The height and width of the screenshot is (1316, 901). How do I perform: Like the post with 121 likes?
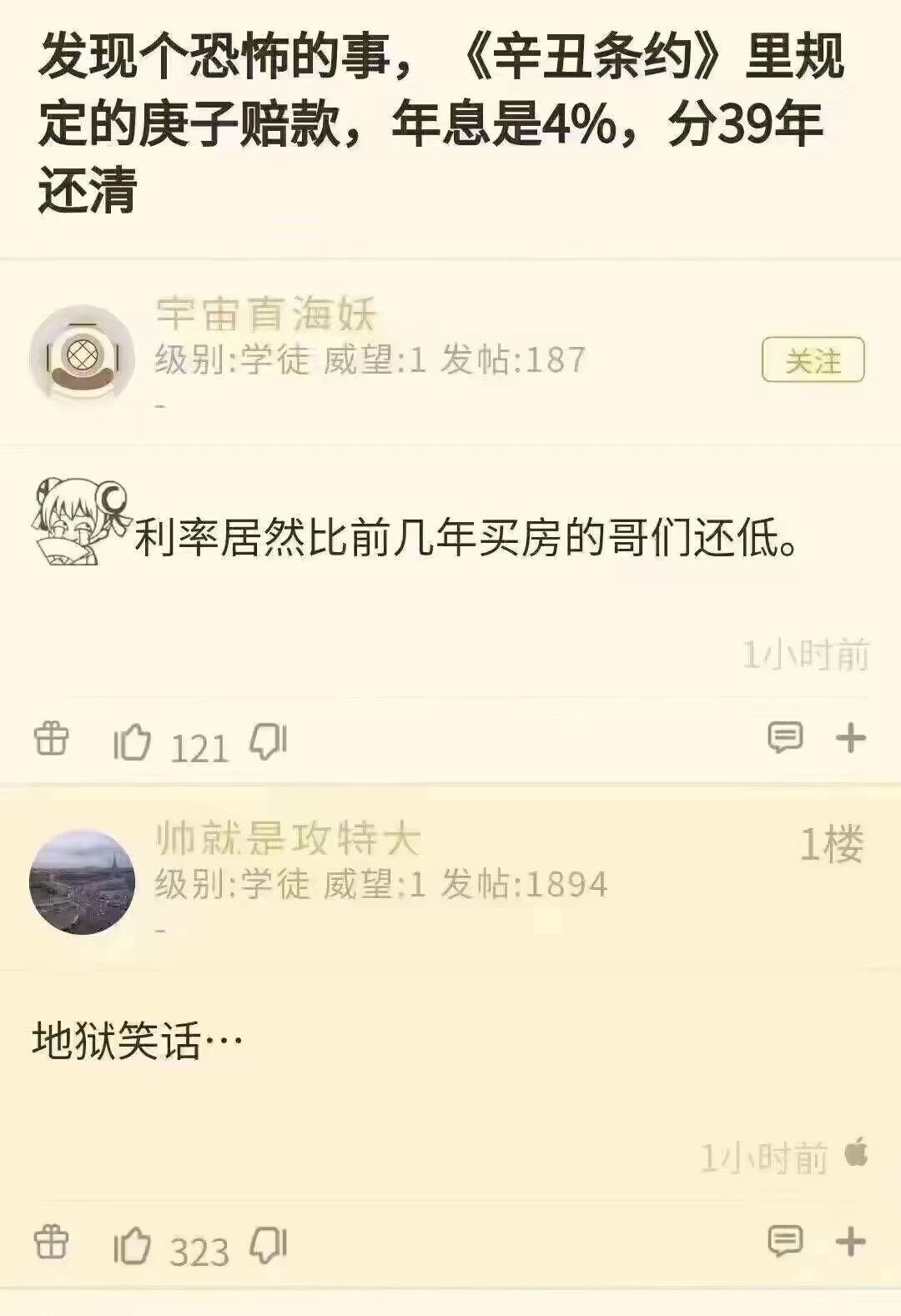click(133, 741)
